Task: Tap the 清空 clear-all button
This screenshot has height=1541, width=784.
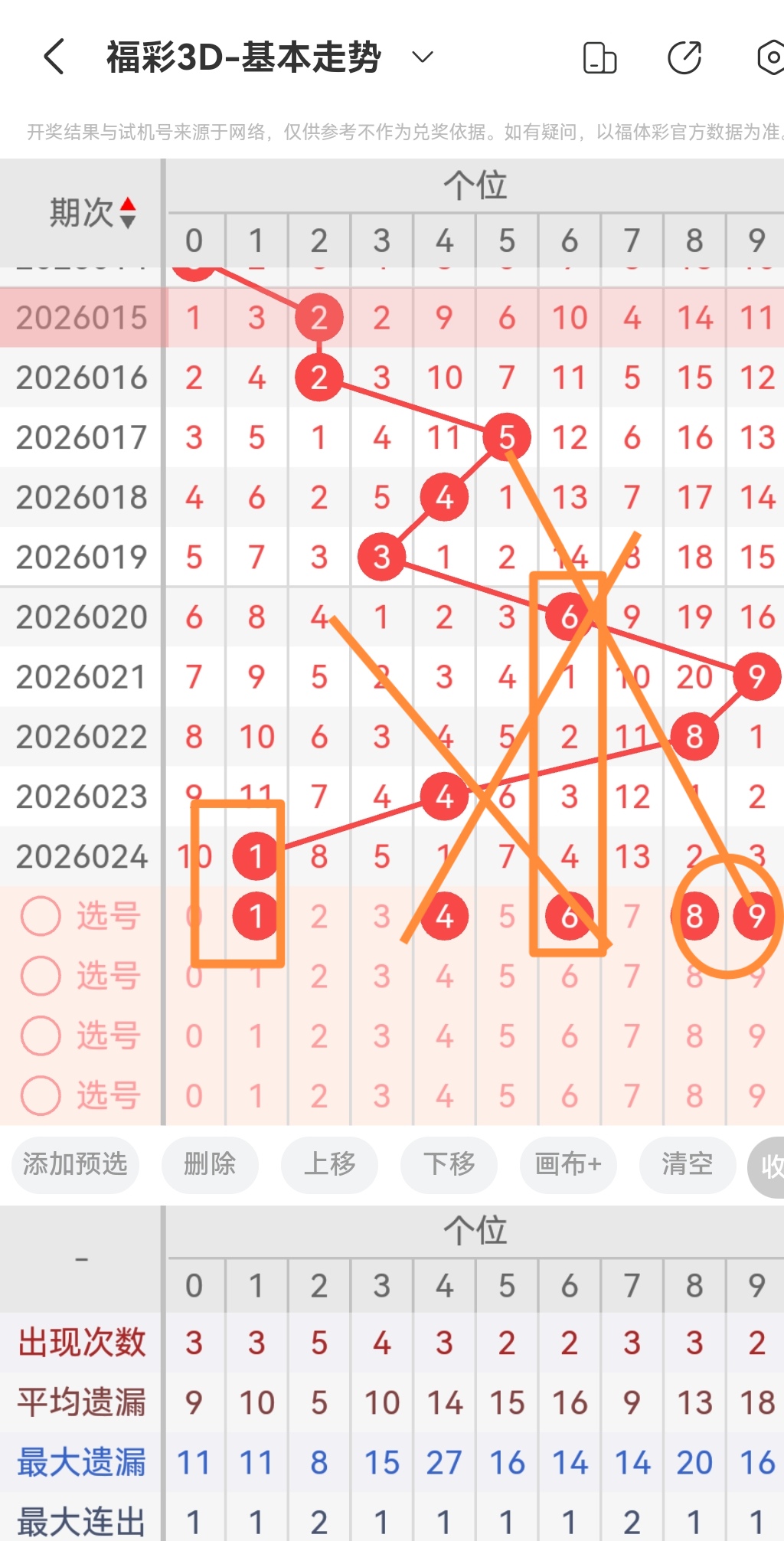Action: [x=687, y=1165]
